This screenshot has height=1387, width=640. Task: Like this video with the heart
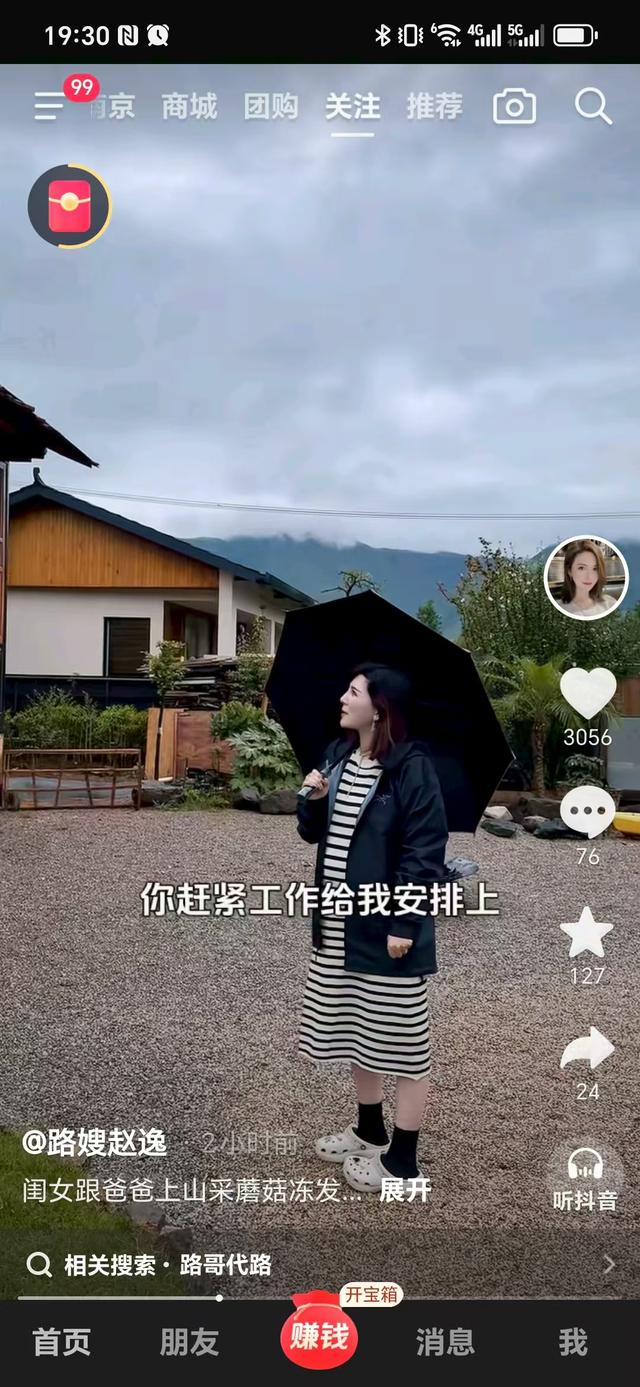588,692
